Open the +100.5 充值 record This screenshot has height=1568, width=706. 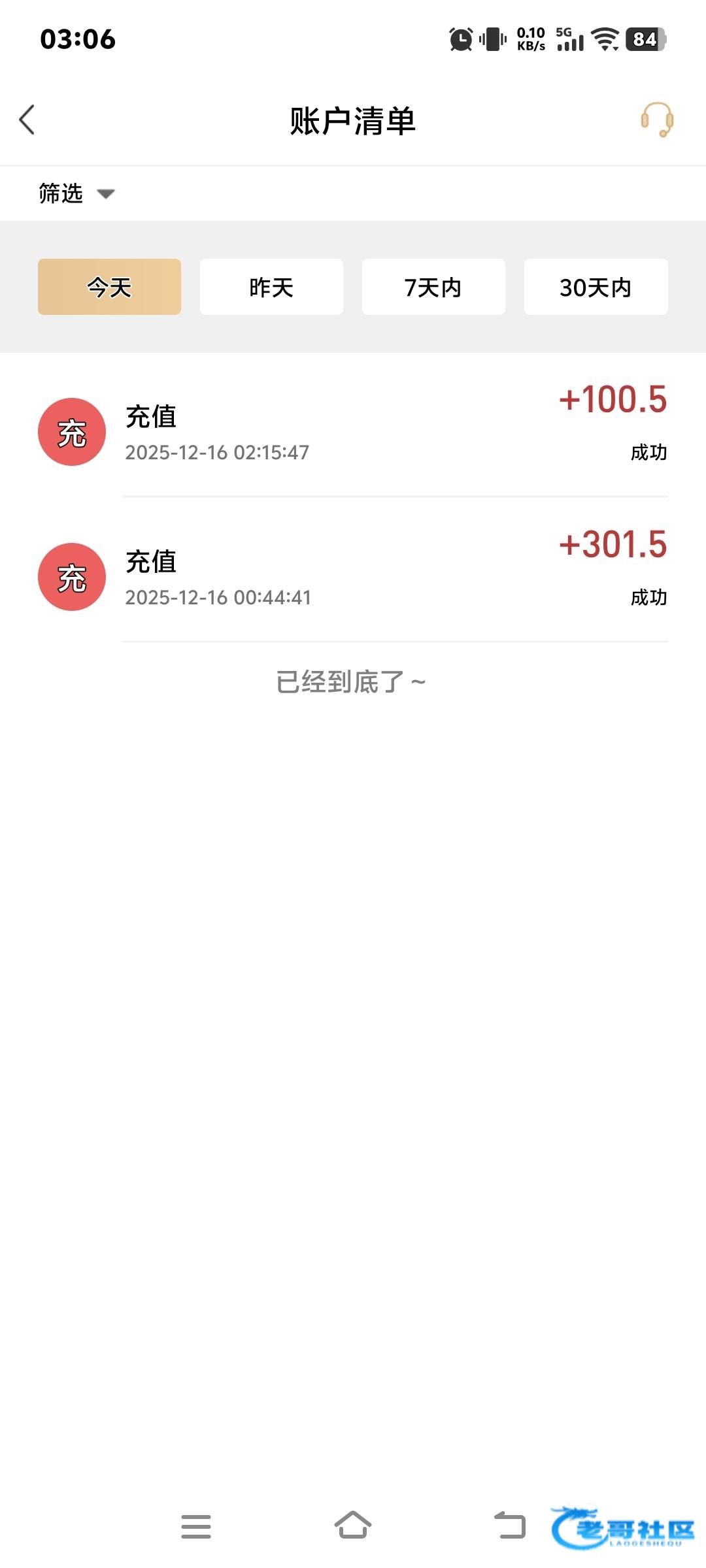[353, 431]
